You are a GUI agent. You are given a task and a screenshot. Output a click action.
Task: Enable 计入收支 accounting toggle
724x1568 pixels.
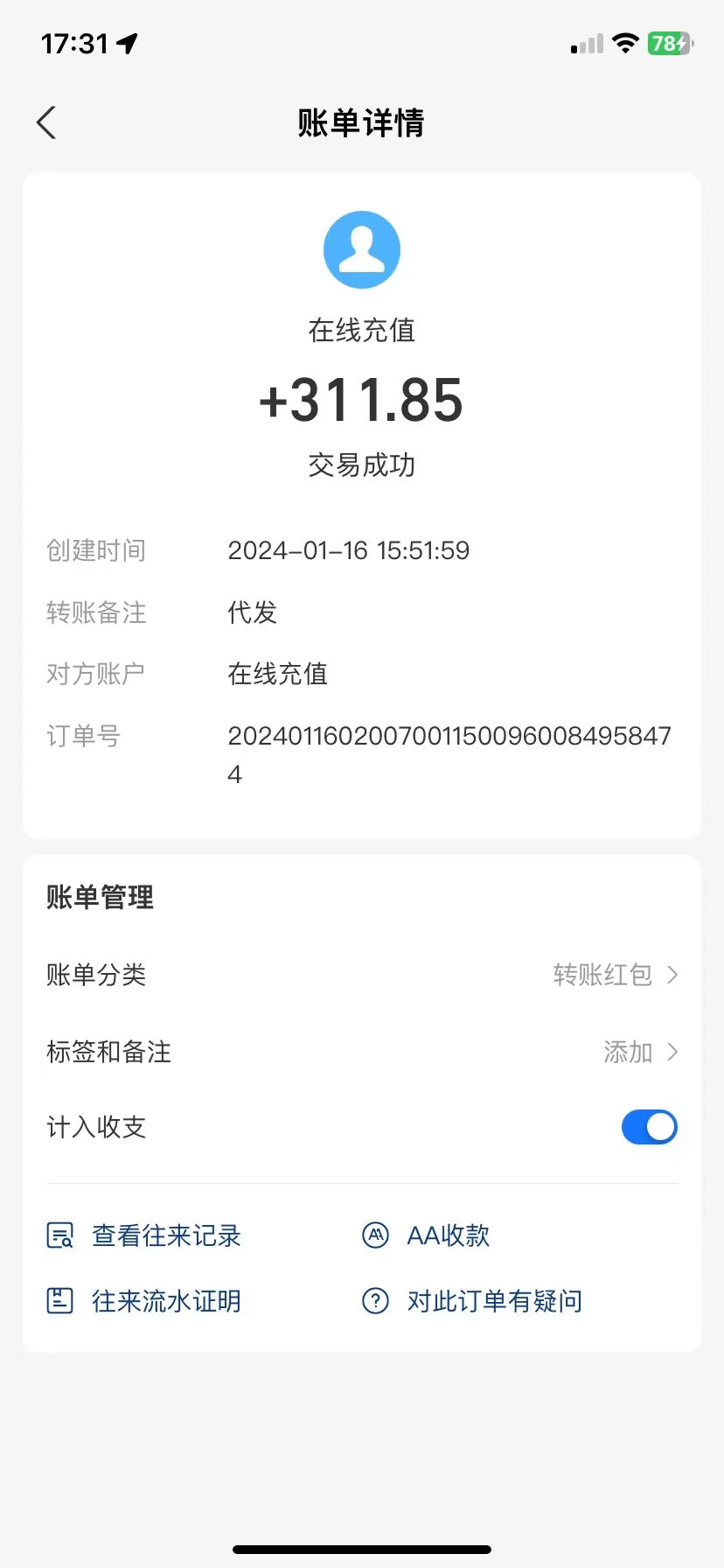pyautogui.click(x=649, y=1127)
